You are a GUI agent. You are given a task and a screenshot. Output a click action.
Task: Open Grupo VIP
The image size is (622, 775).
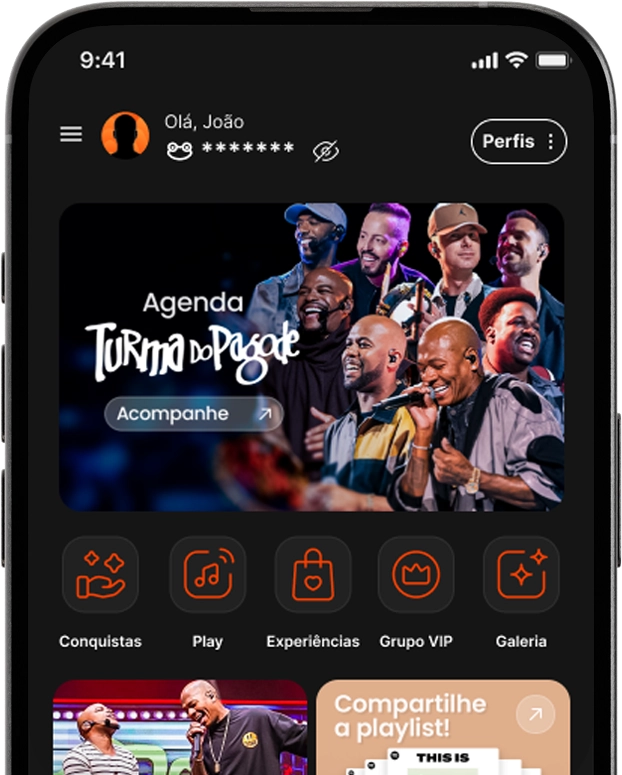416,575
